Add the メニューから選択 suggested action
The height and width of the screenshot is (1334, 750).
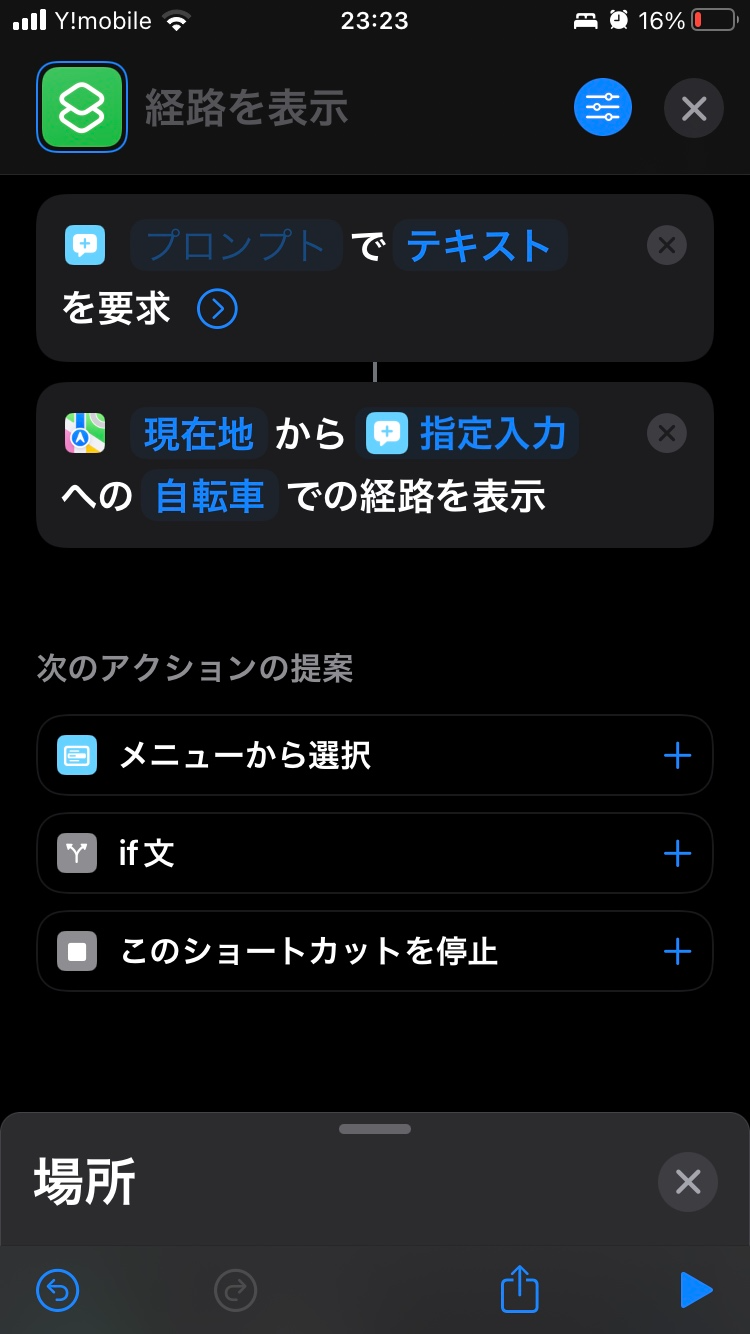click(677, 755)
